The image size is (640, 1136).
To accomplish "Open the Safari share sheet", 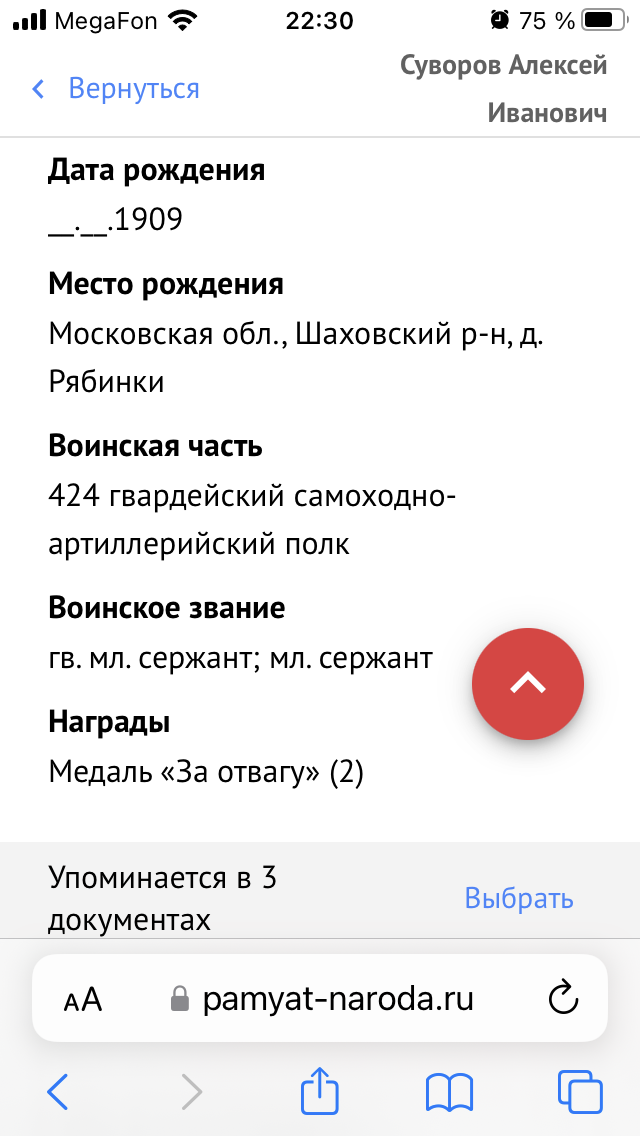I will (x=320, y=1089).
